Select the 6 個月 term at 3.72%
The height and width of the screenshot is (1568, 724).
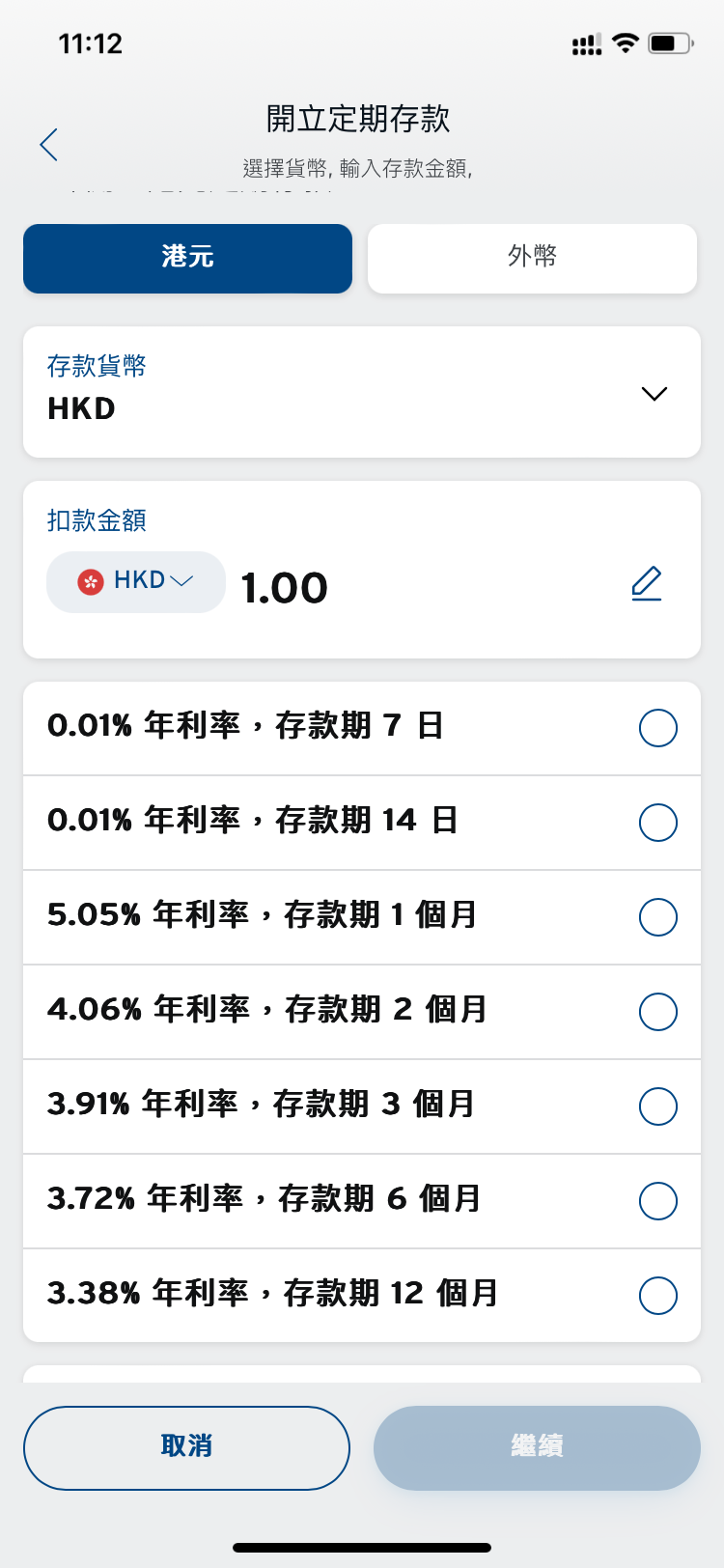click(362, 1201)
